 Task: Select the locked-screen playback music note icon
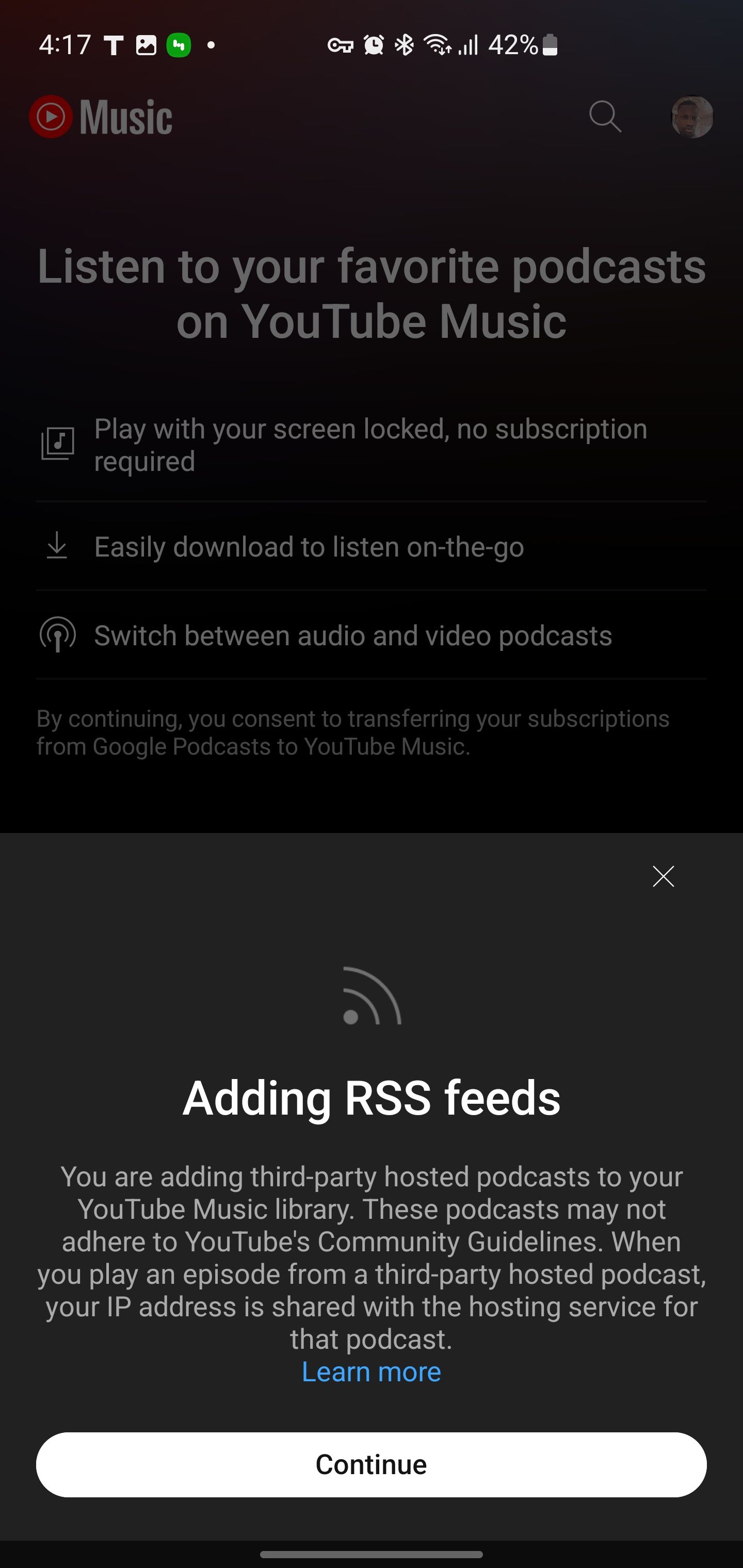[57, 444]
